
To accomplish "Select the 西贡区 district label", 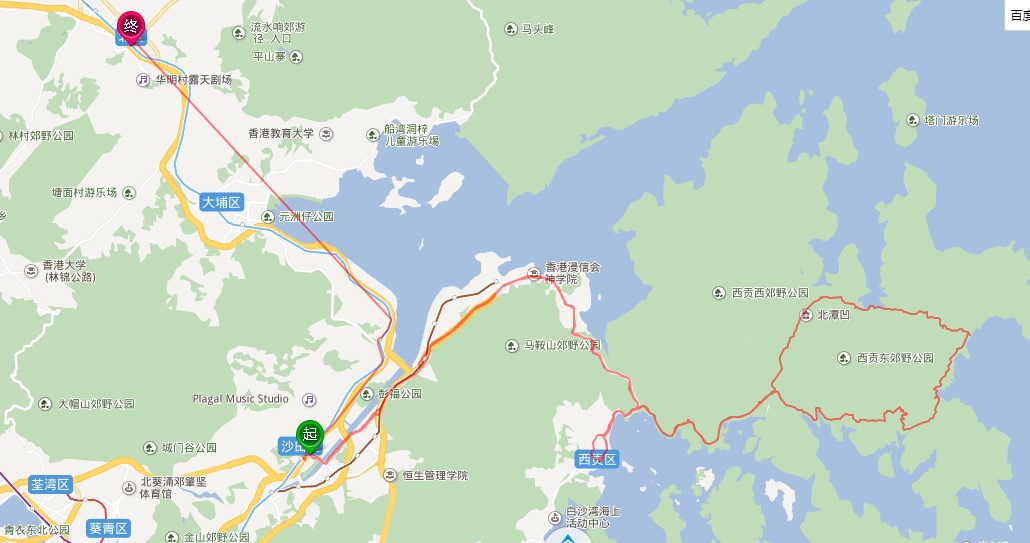I will tap(598, 459).
